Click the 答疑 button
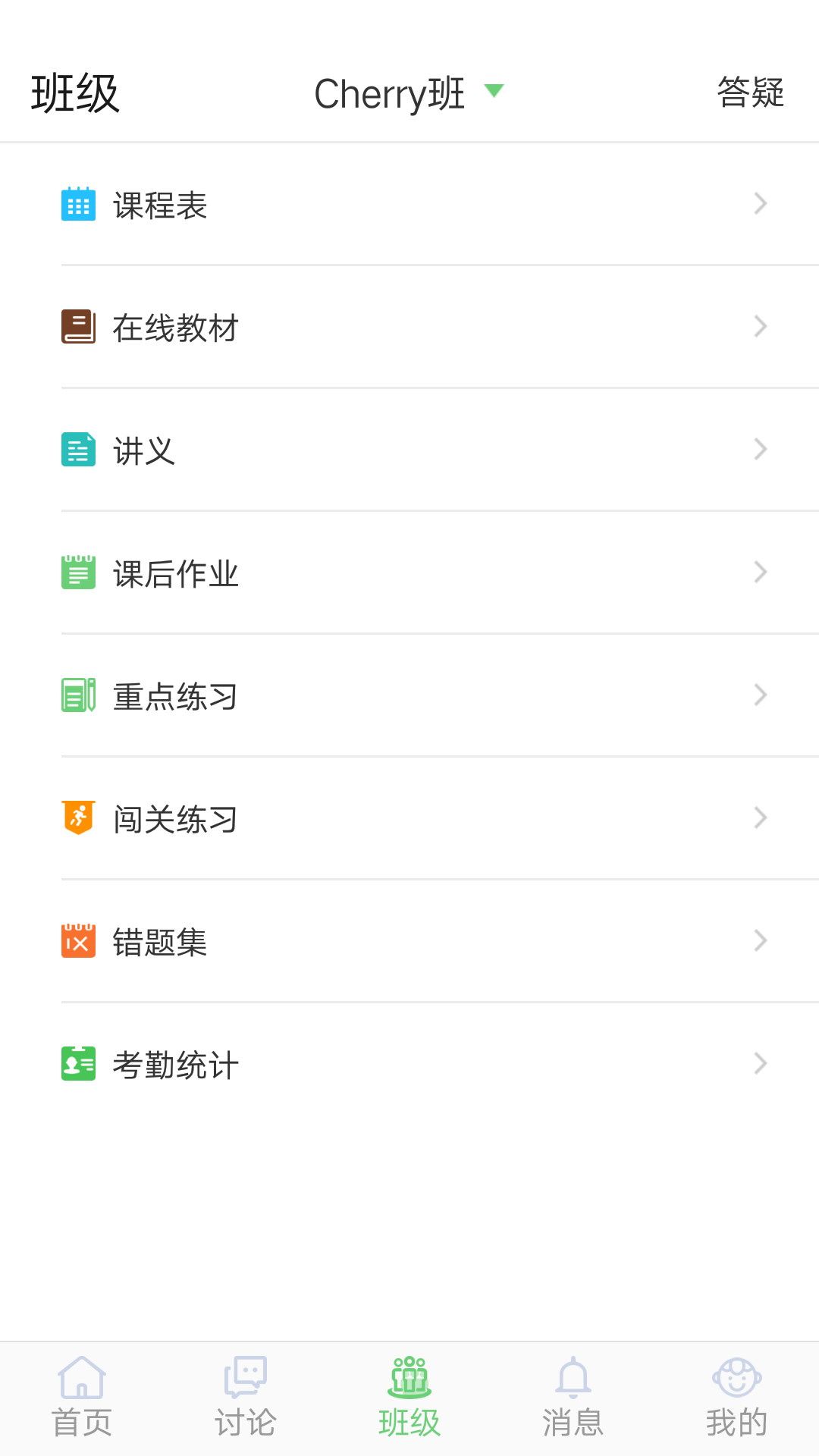This screenshot has height=1456, width=819. [x=750, y=91]
